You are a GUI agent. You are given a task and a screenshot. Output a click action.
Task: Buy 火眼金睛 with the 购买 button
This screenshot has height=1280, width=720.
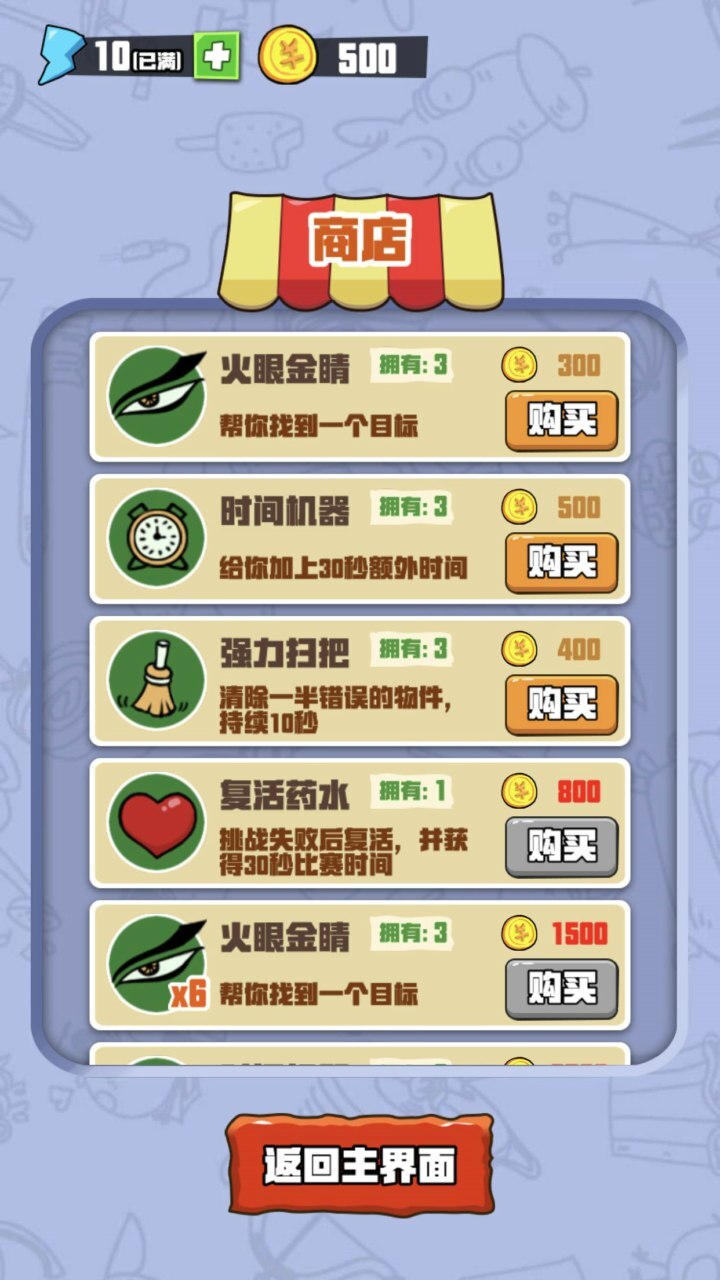pos(561,419)
